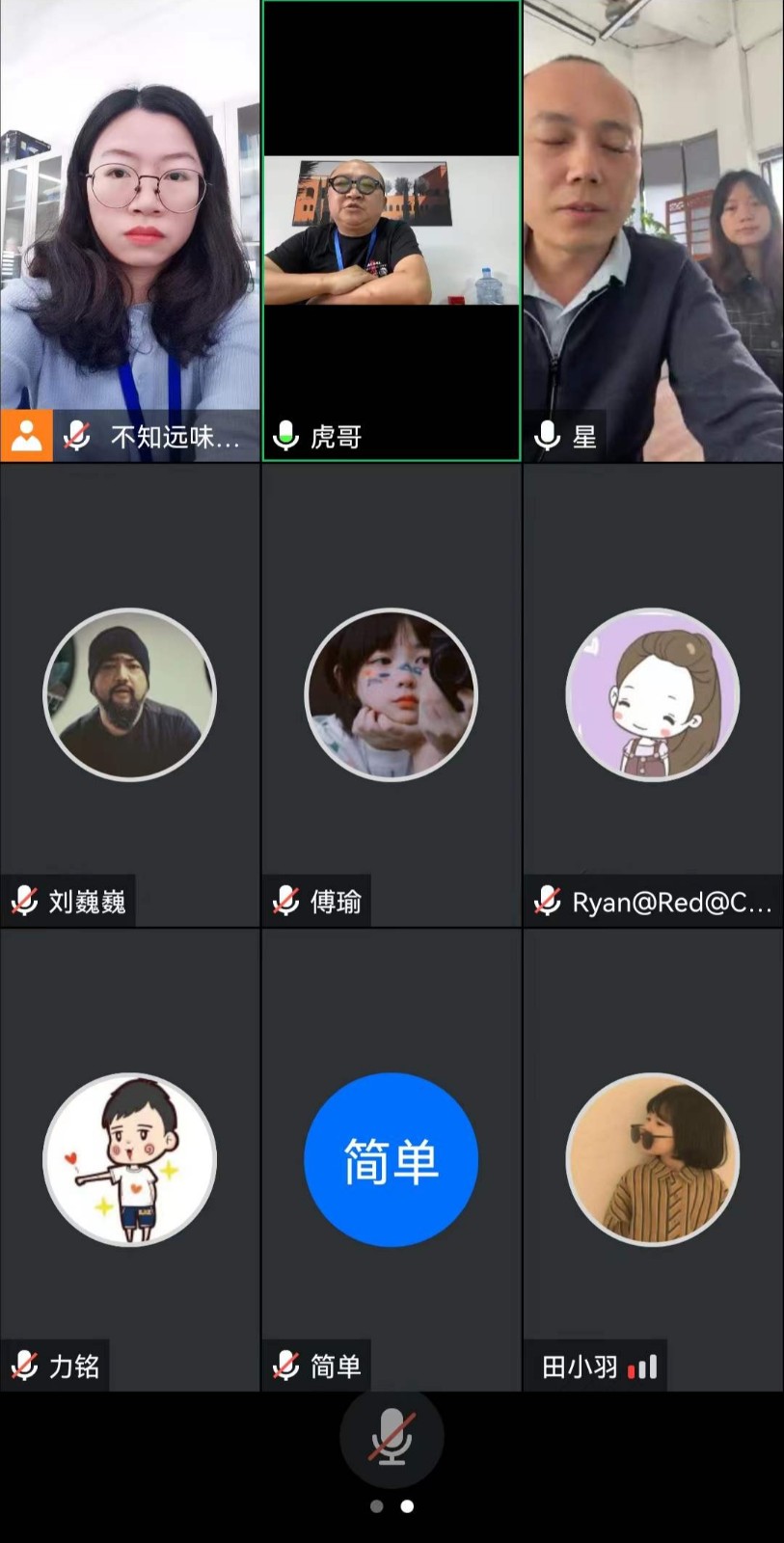Open participant 简单's tile
The height and width of the screenshot is (1543, 784).
[392, 1159]
